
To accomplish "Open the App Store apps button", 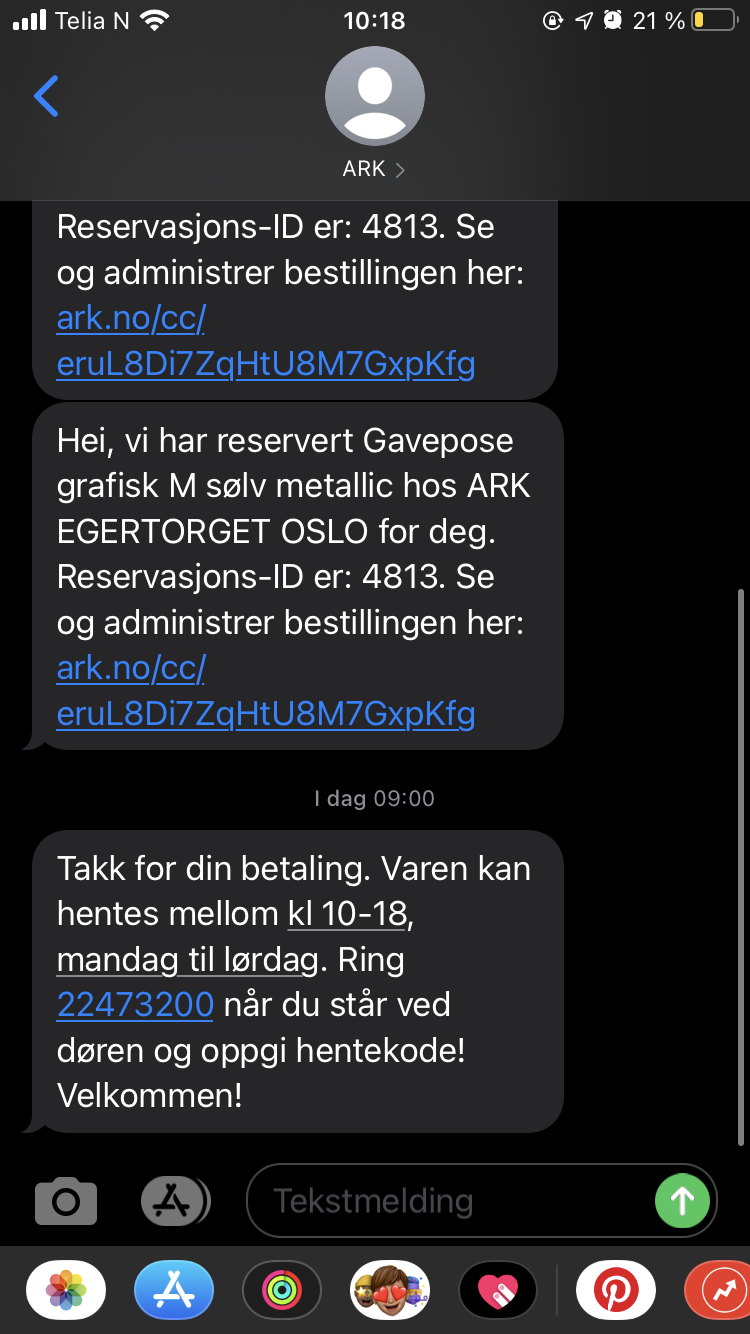I will (x=173, y=1201).
